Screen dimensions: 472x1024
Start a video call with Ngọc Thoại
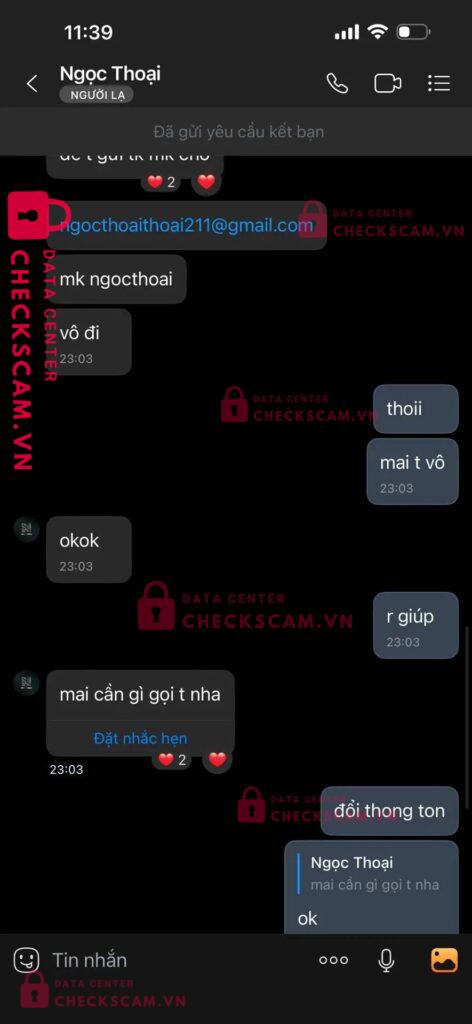[x=387, y=84]
